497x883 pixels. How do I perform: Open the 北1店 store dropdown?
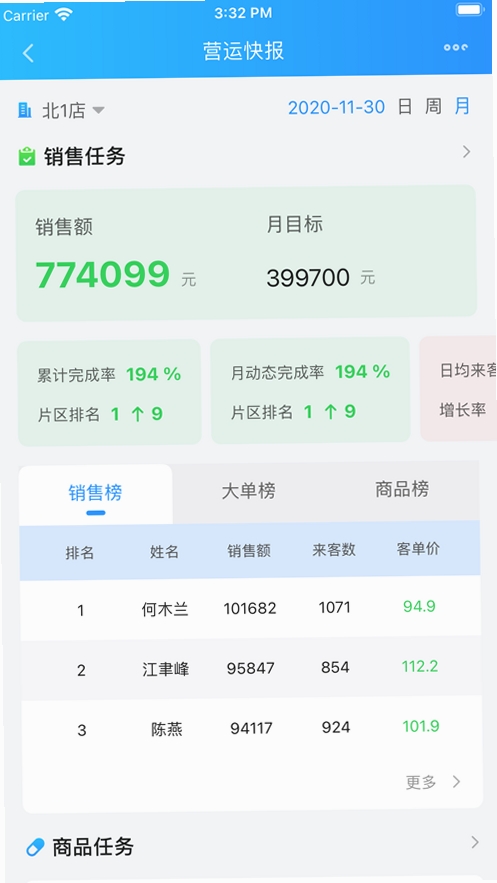(x=61, y=110)
